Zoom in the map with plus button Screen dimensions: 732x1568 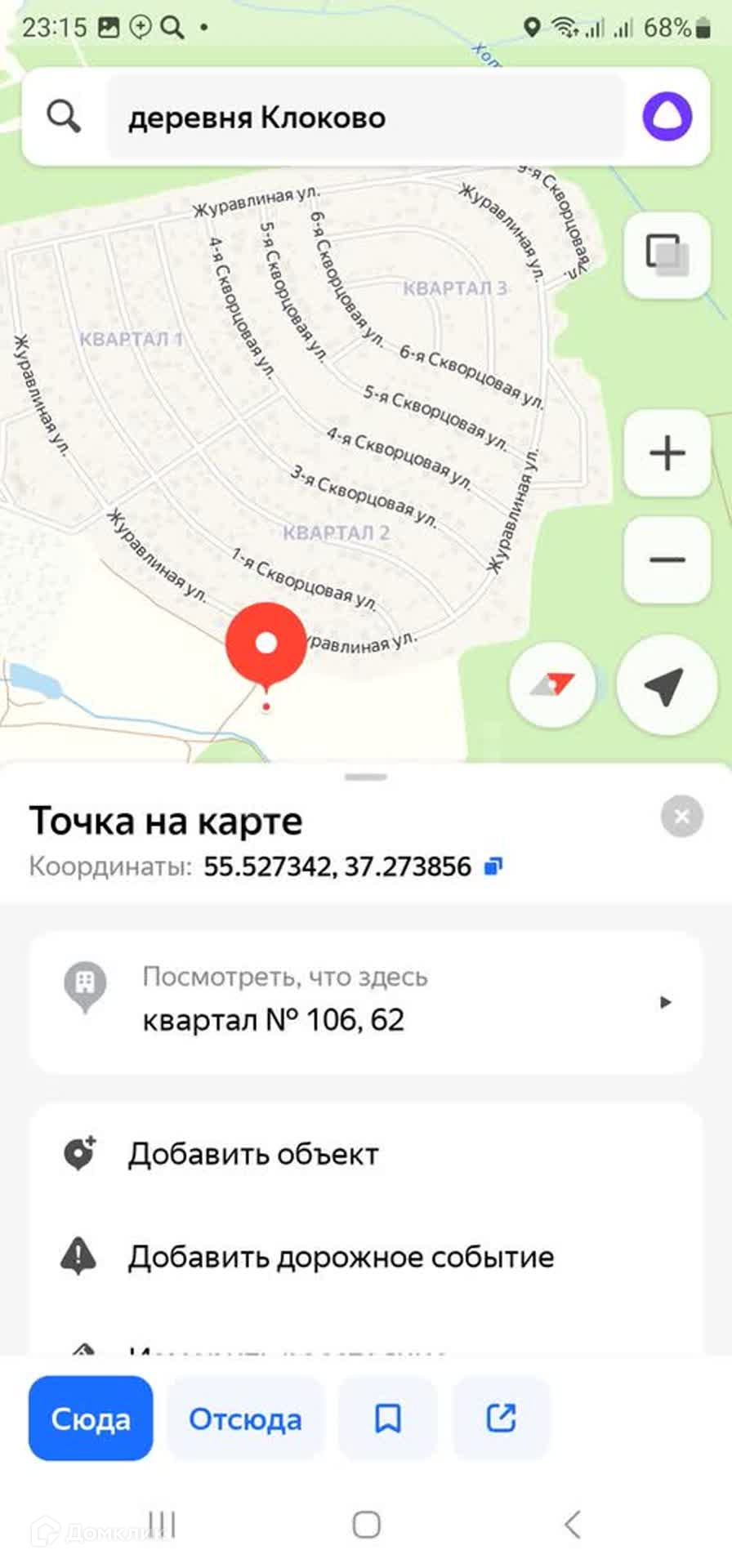(667, 453)
